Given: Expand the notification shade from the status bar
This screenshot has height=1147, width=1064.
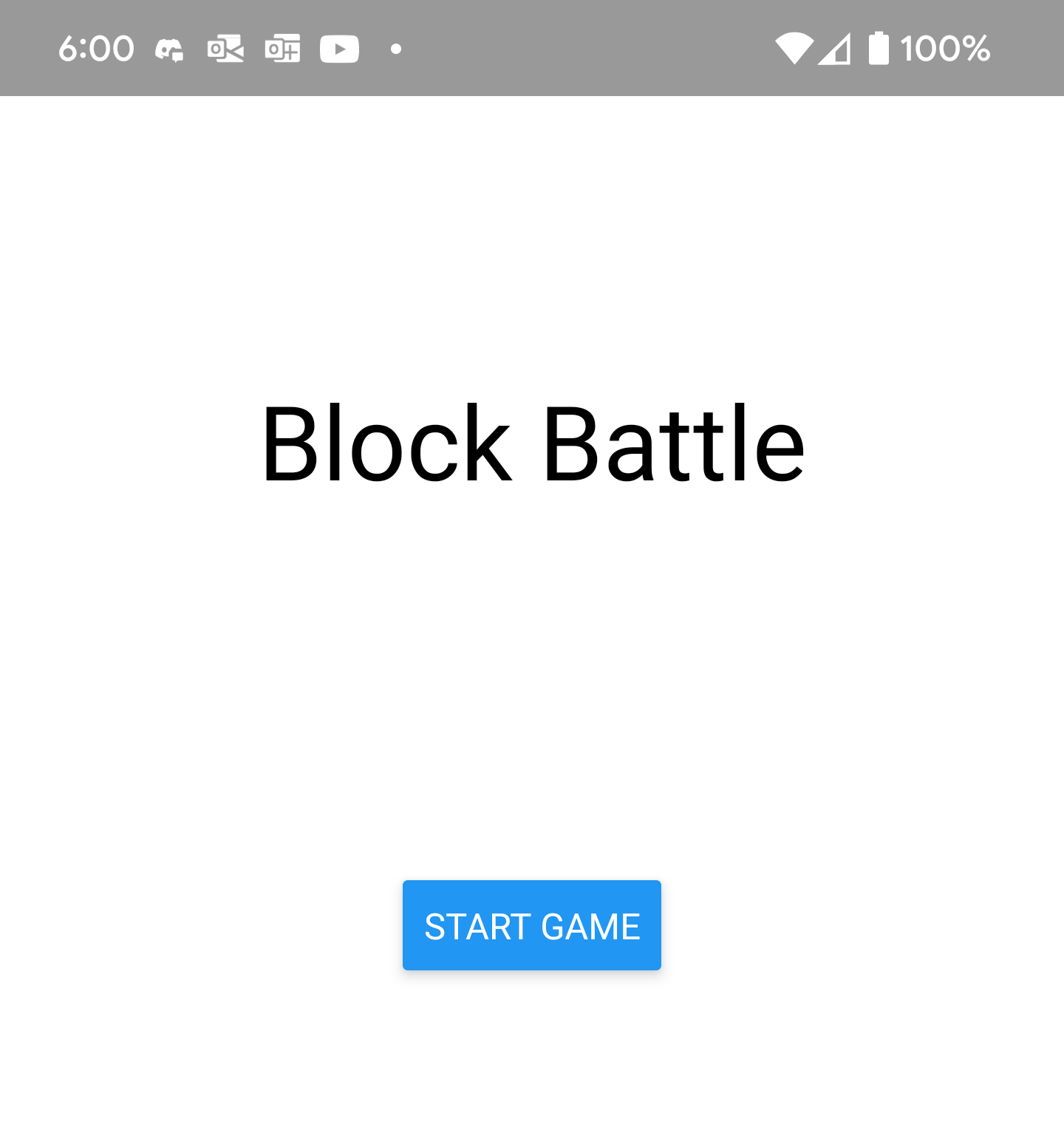Looking at the screenshot, I should (532, 48).
